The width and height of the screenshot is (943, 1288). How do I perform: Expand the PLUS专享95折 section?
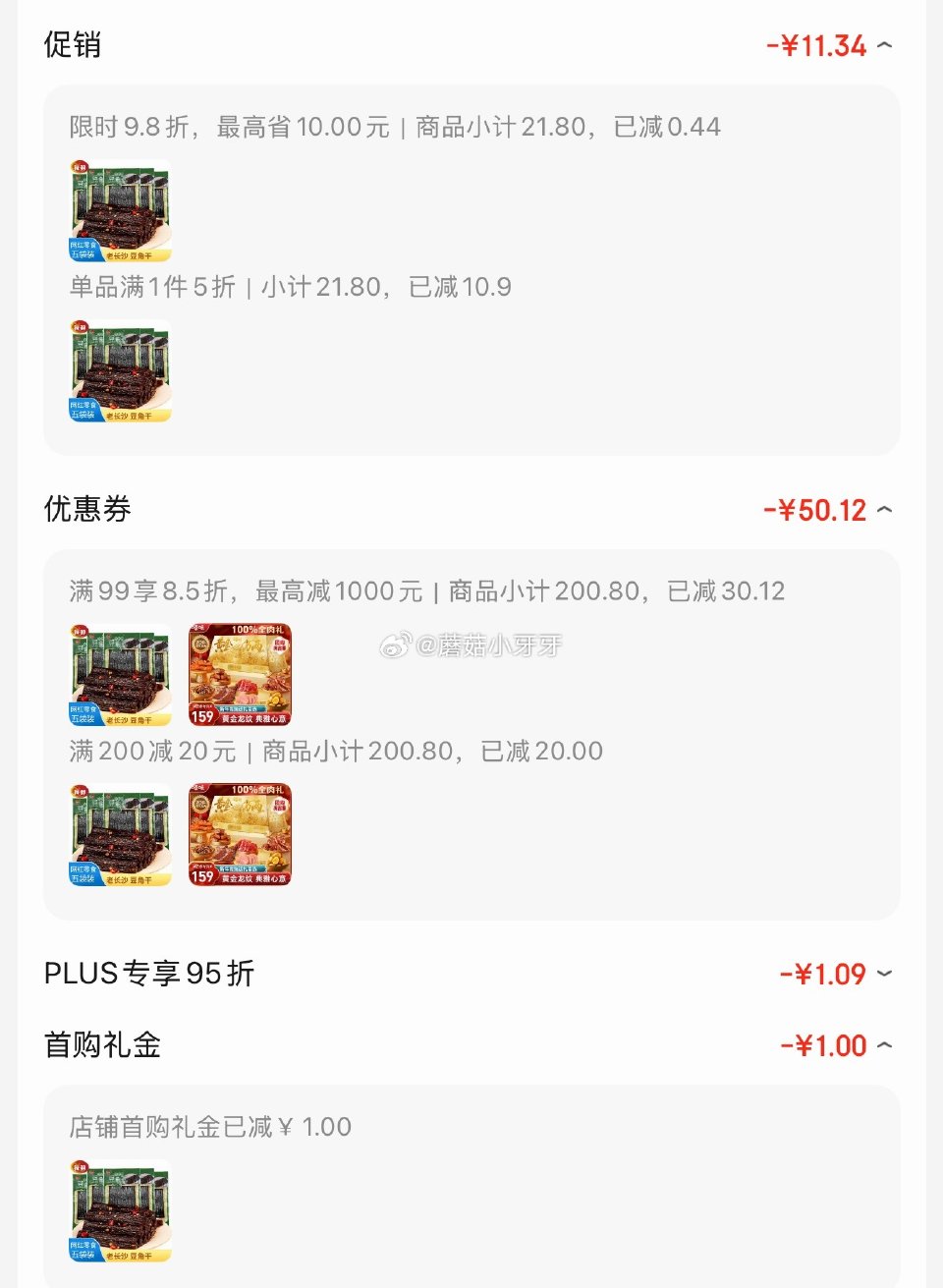[x=885, y=974]
